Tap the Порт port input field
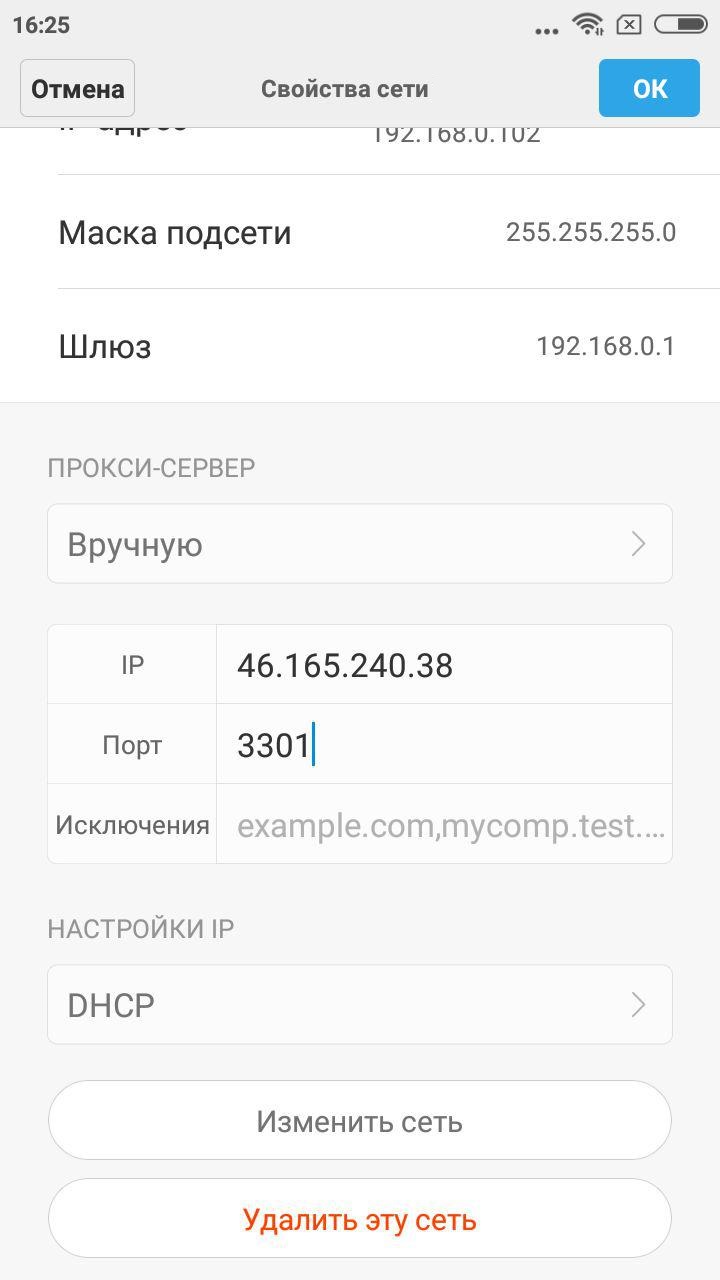Screen dimensions: 720x1280 (x=443, y=745)
